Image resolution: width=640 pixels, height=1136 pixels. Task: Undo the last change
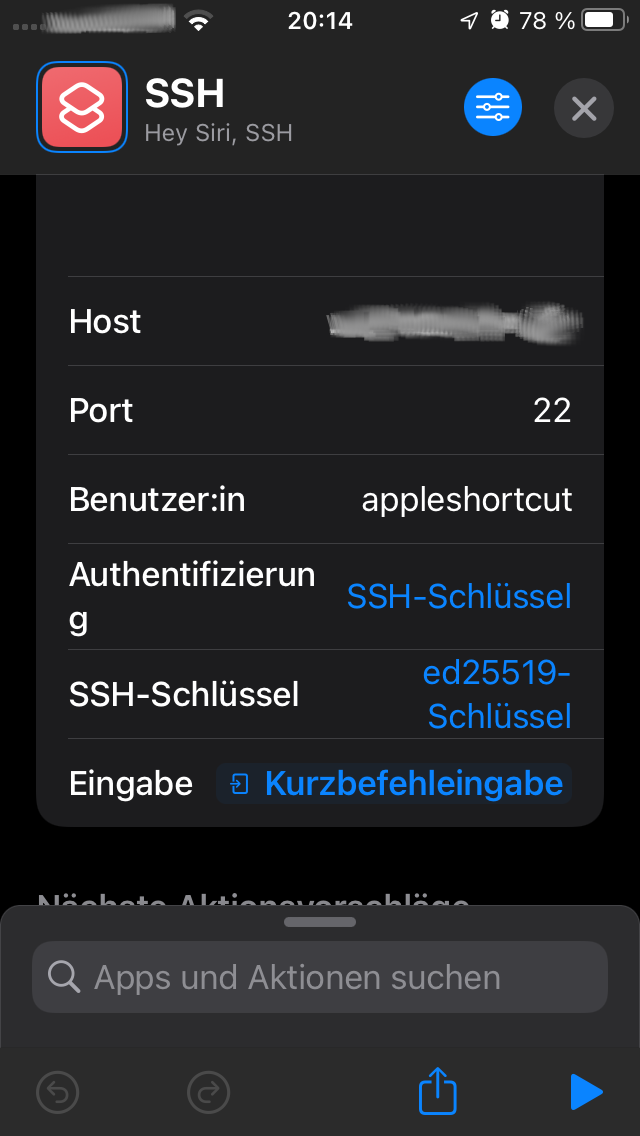click(57, 1091)
